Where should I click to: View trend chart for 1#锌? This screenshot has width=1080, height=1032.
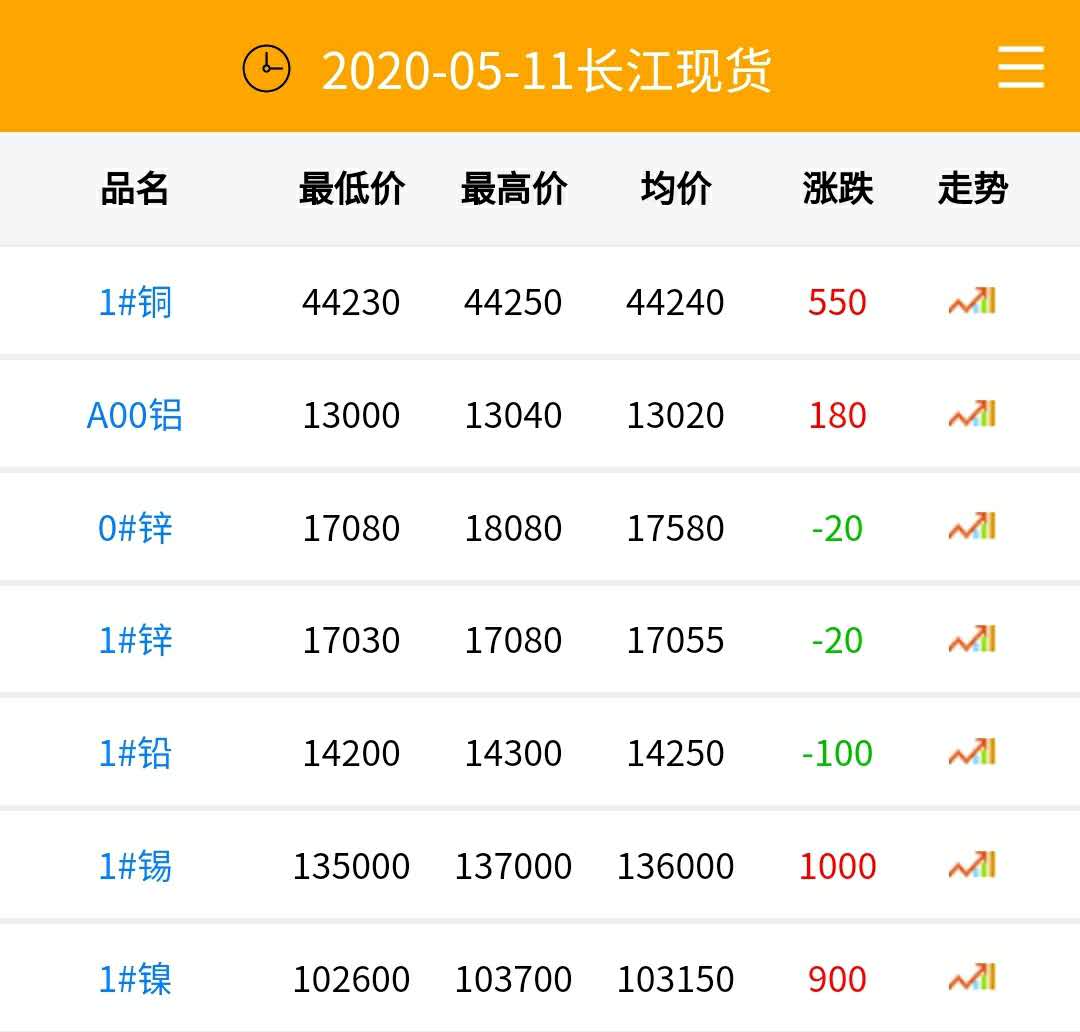tap(972, 639)
